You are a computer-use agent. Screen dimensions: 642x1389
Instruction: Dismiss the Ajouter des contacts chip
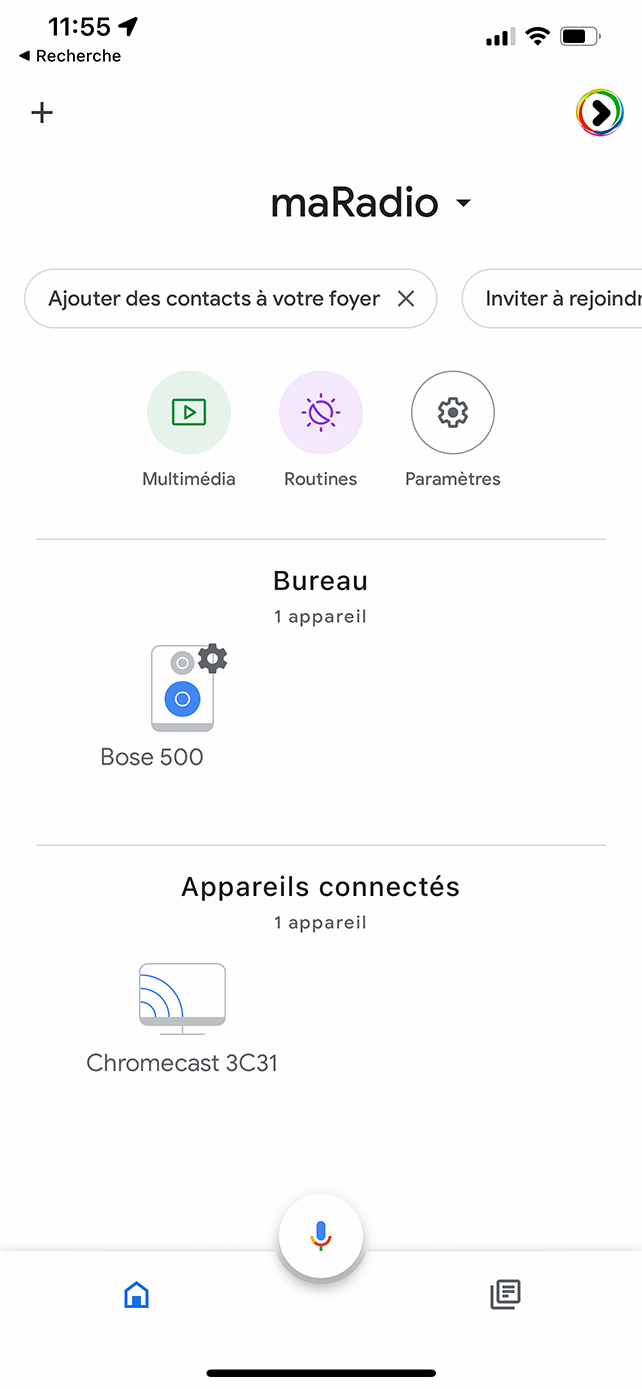click(x=406, y=299)
